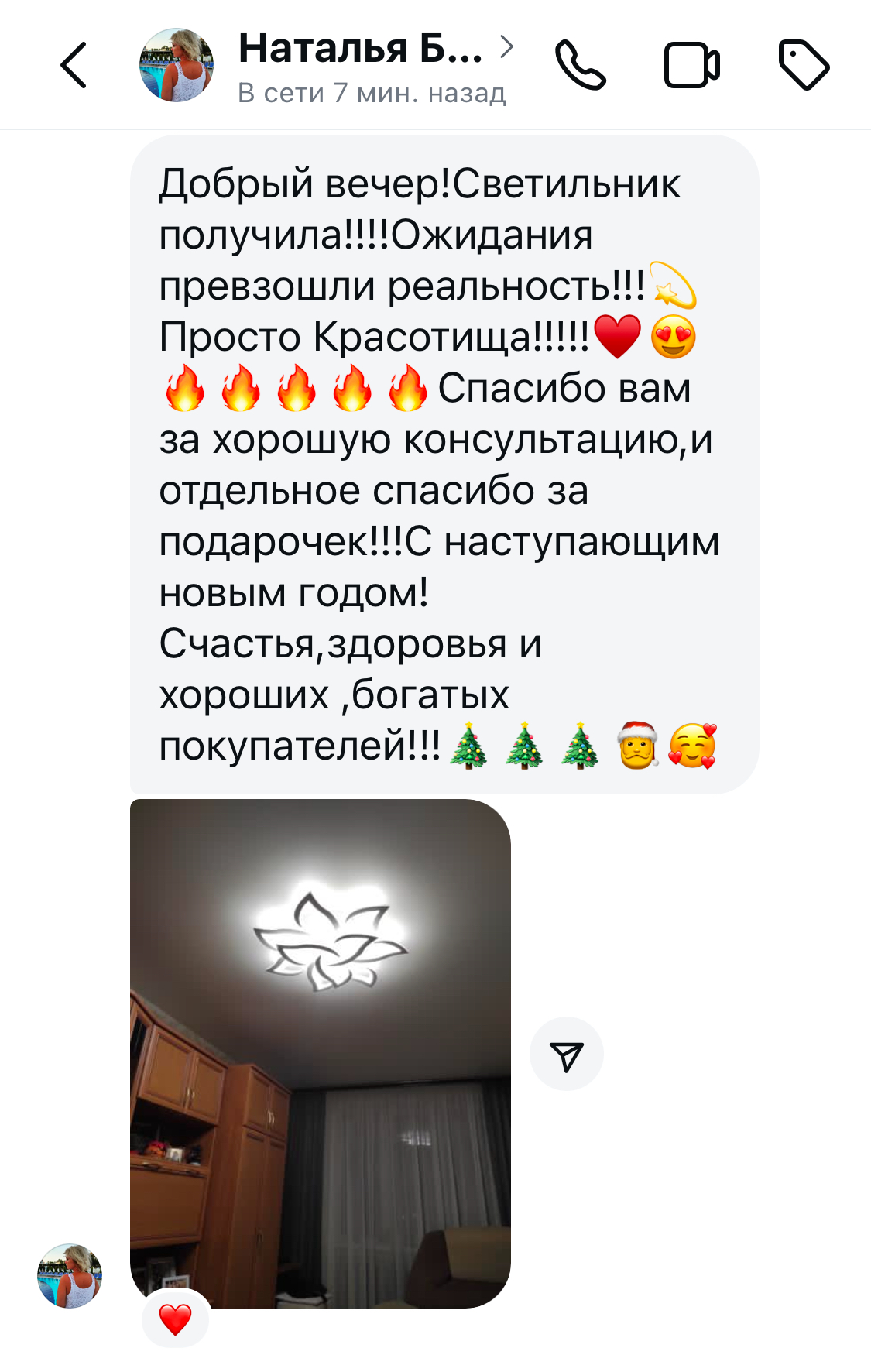The height and width of the screenshot is (1372, 871).
Task: Open Наталья Б... profile details
Action: click(x=372, y=50)
